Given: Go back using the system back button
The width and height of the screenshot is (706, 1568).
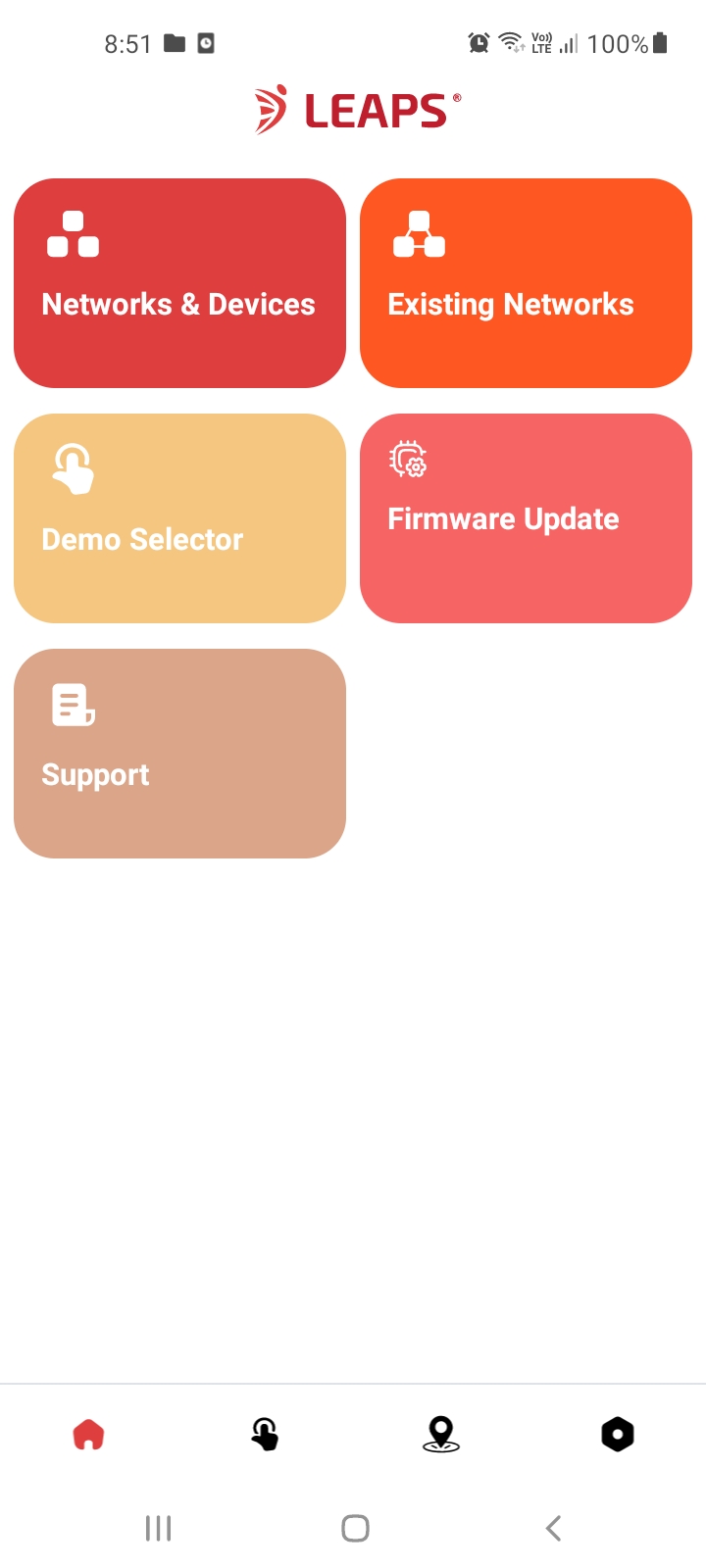Looking at the screenshot, I should 553,1528.
